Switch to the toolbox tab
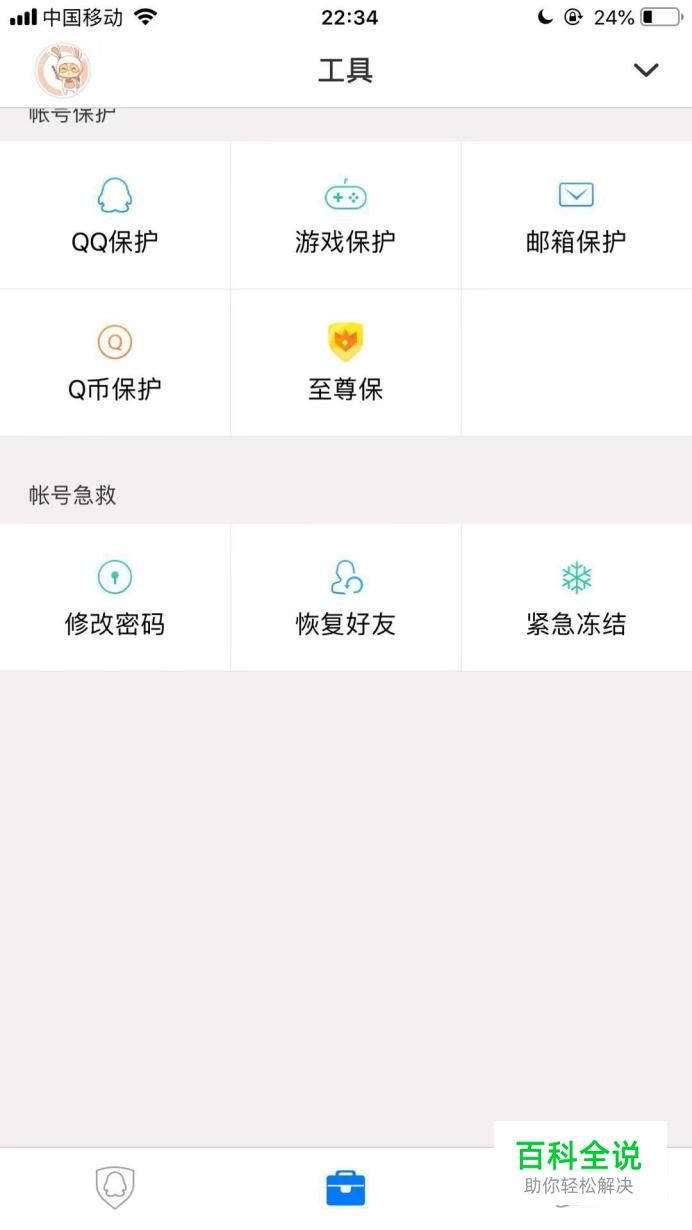The height and width of the screenshot is (1230, 692). coord(346,1188)
